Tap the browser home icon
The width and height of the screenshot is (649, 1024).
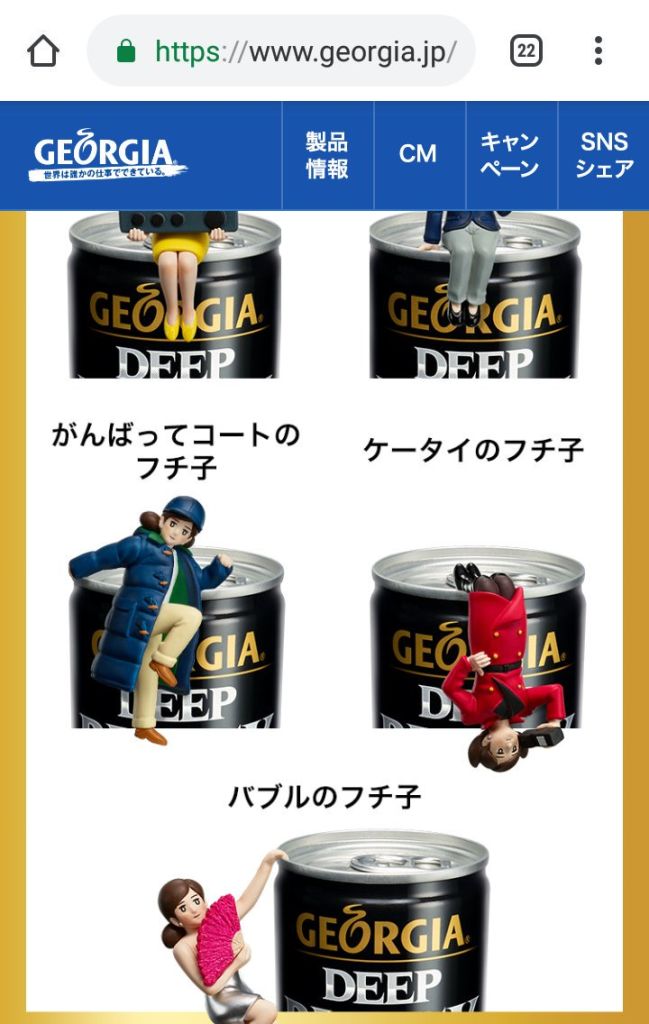[x=43, y=51]
